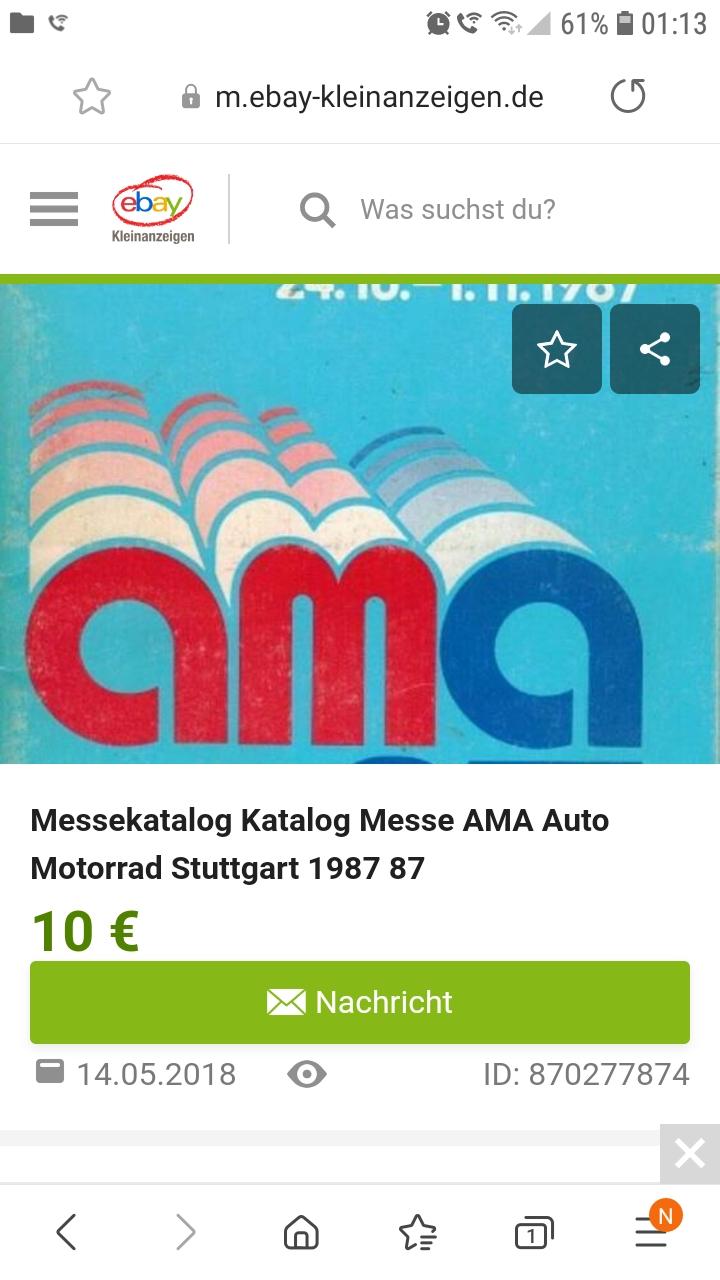Image resolution: width=720 pixels, height=1280 pixels.
Task: Open the hamburger menu
Action: [x=54, y=209]
